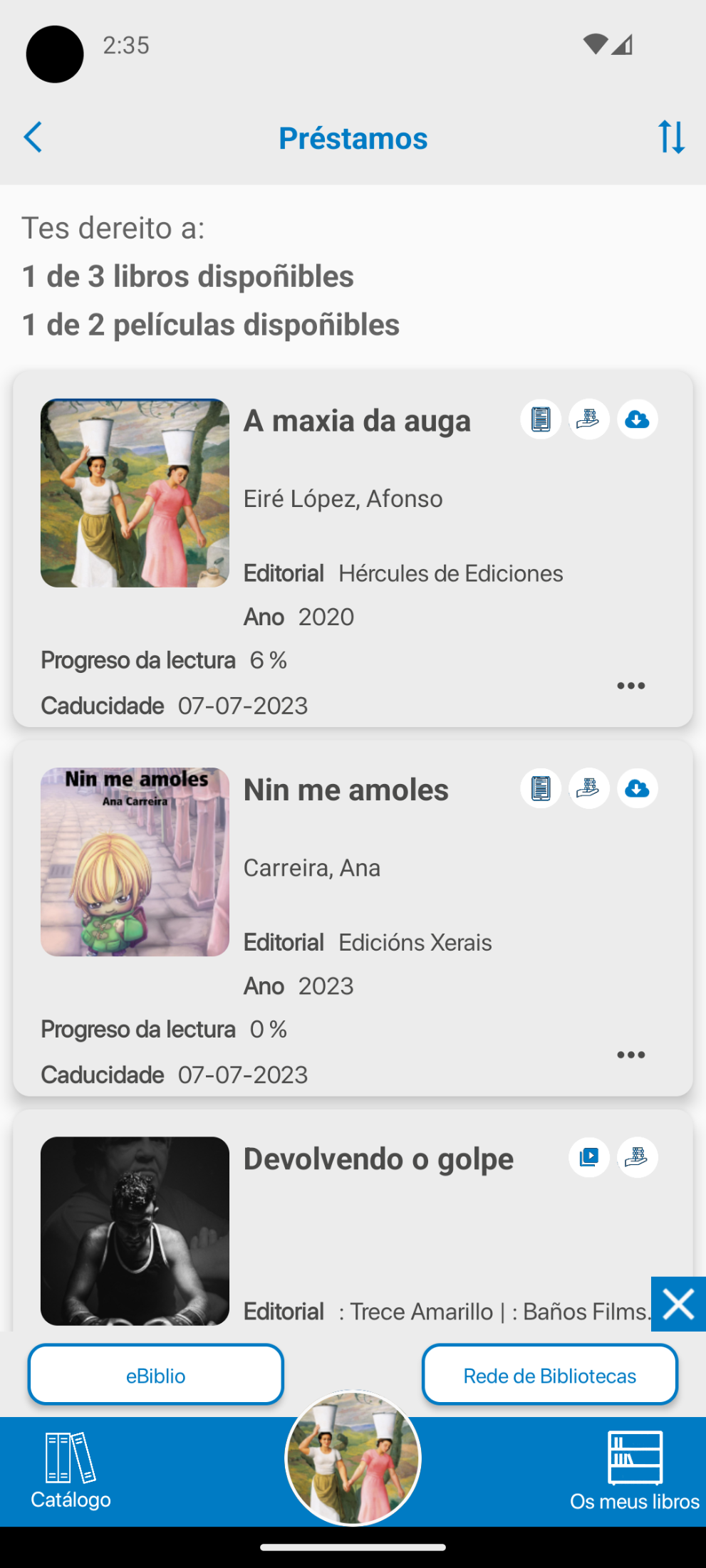Open Rede de Bibliotecas
The height and width of the screenshot is (1568, 706).
click(x=549, y=1374)
